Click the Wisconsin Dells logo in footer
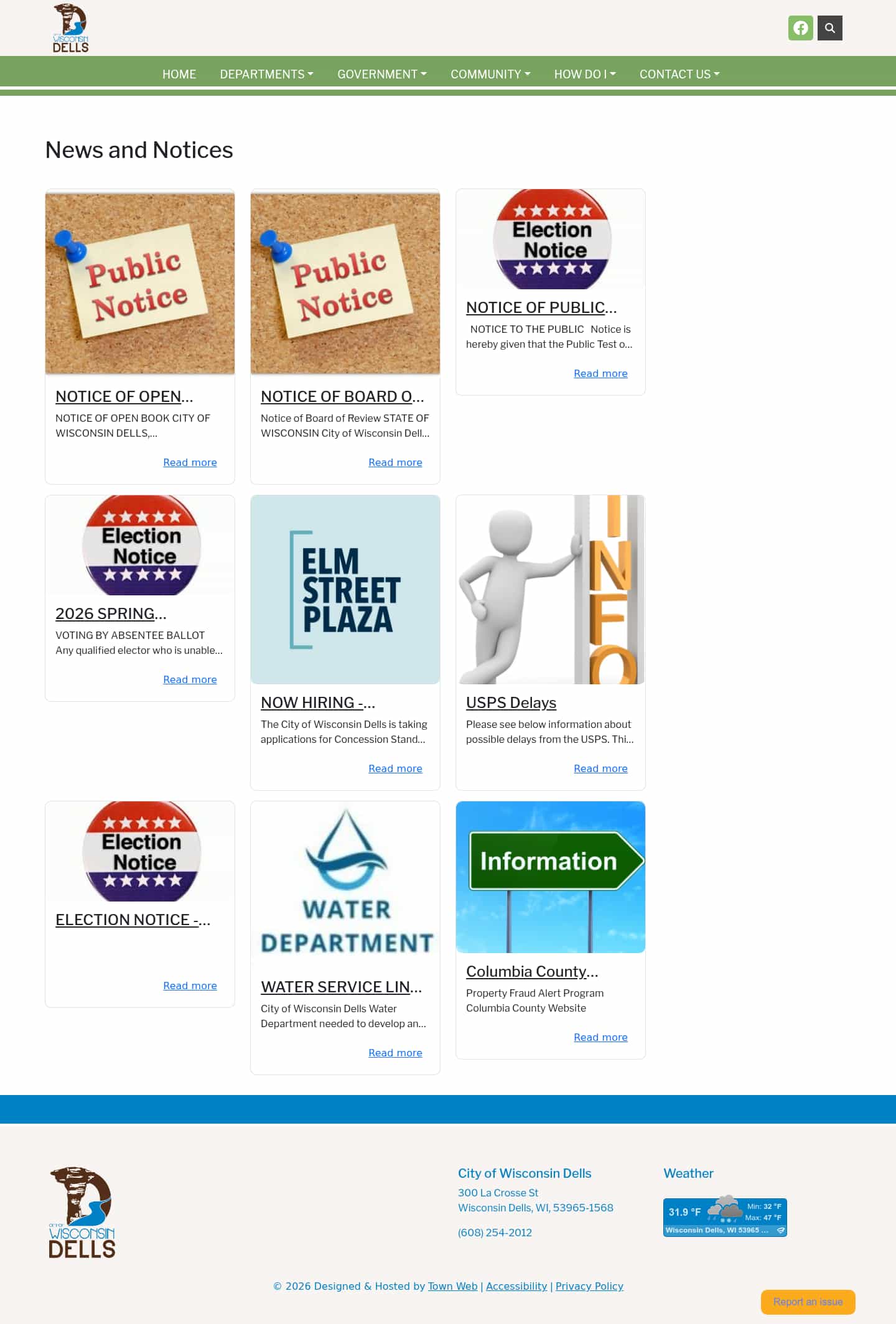Image resolution: width=896 pixels, height=1324 pixels. pos(81,1210)
